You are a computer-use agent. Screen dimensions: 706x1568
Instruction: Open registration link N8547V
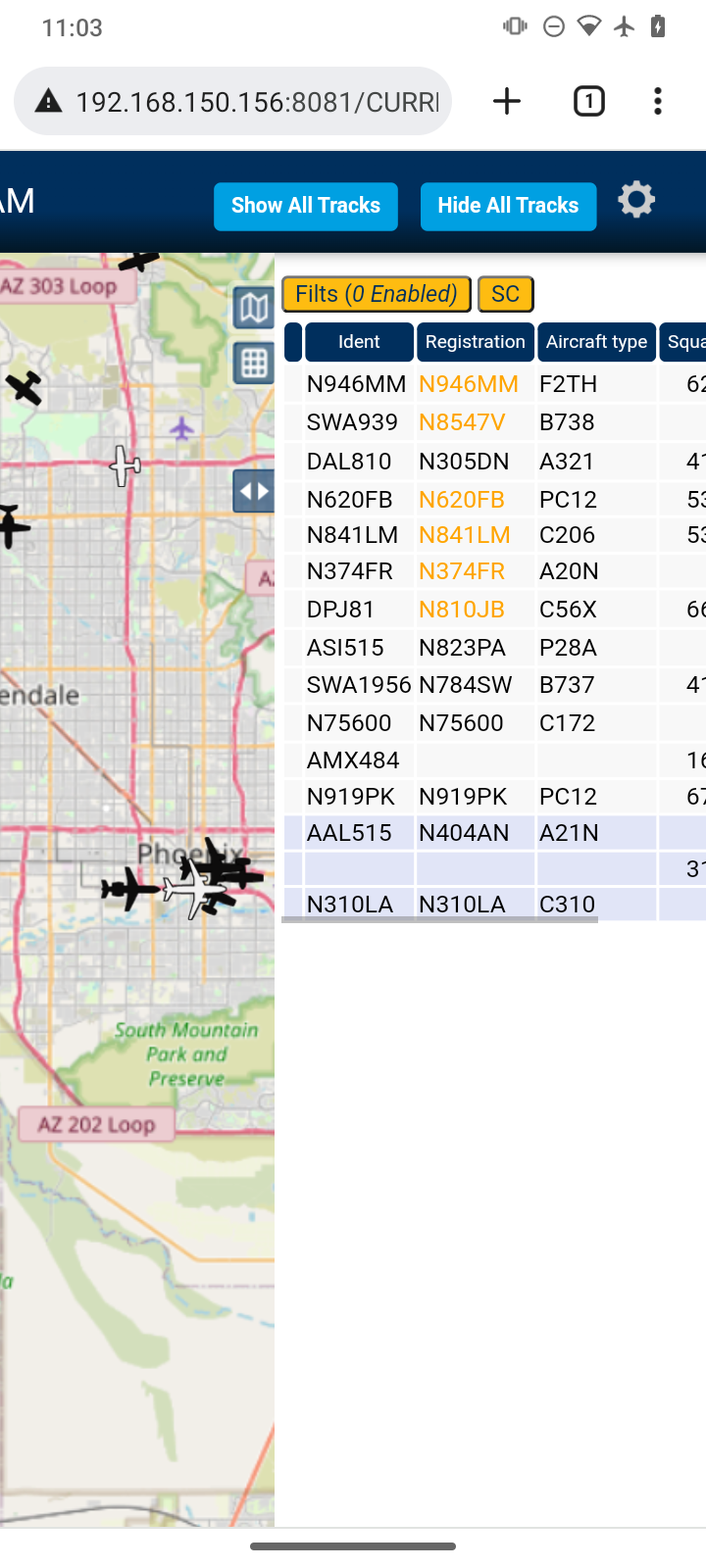462,422
